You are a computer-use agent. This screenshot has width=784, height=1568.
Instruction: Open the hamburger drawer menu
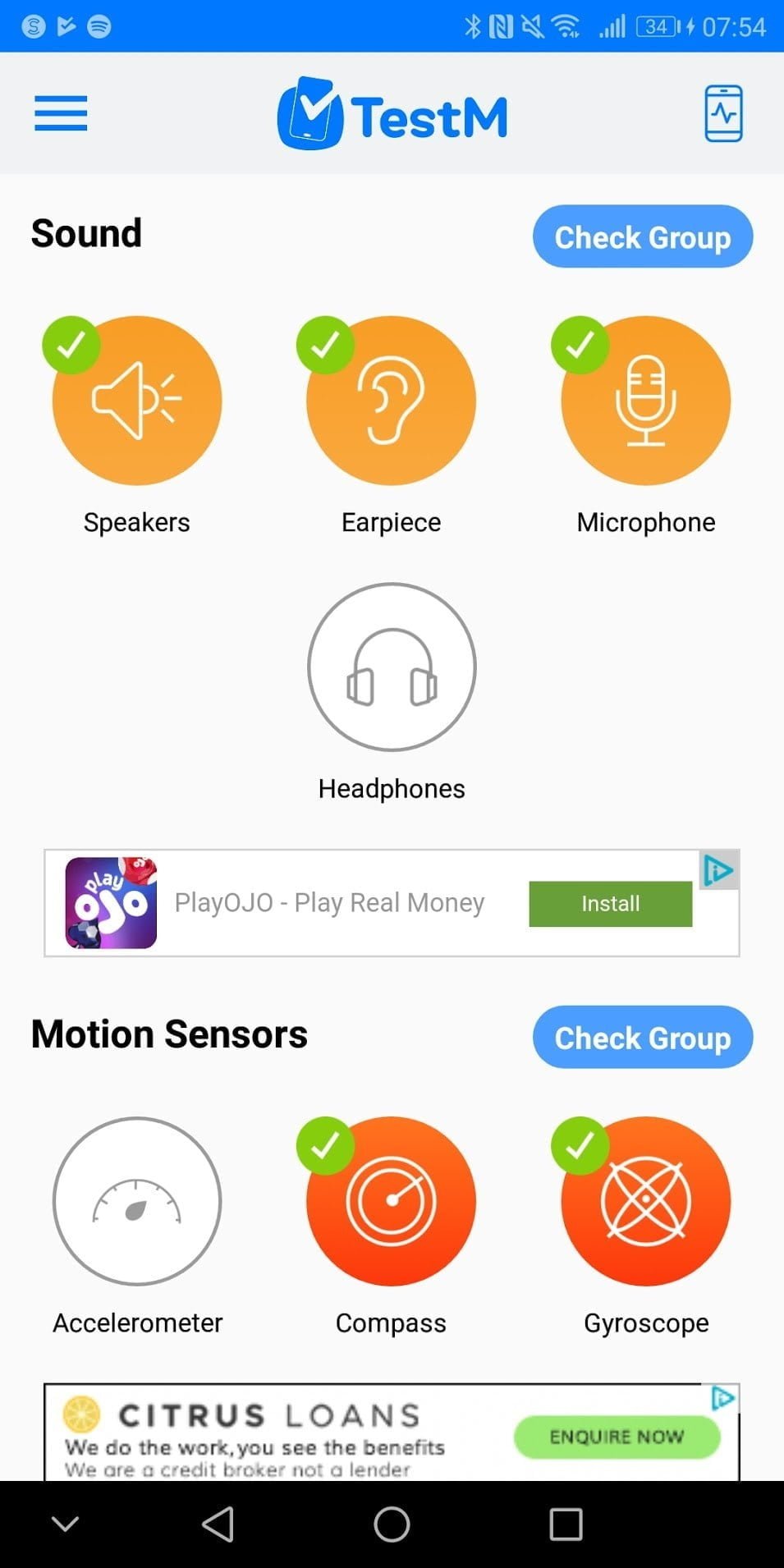pos(61,113)
